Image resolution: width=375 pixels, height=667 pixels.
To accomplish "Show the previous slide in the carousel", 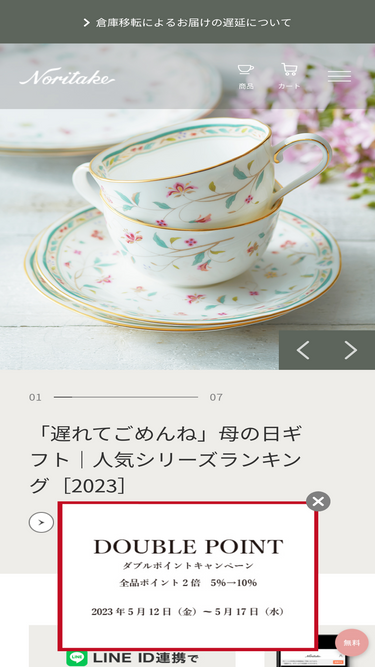I will coord(303,350).
